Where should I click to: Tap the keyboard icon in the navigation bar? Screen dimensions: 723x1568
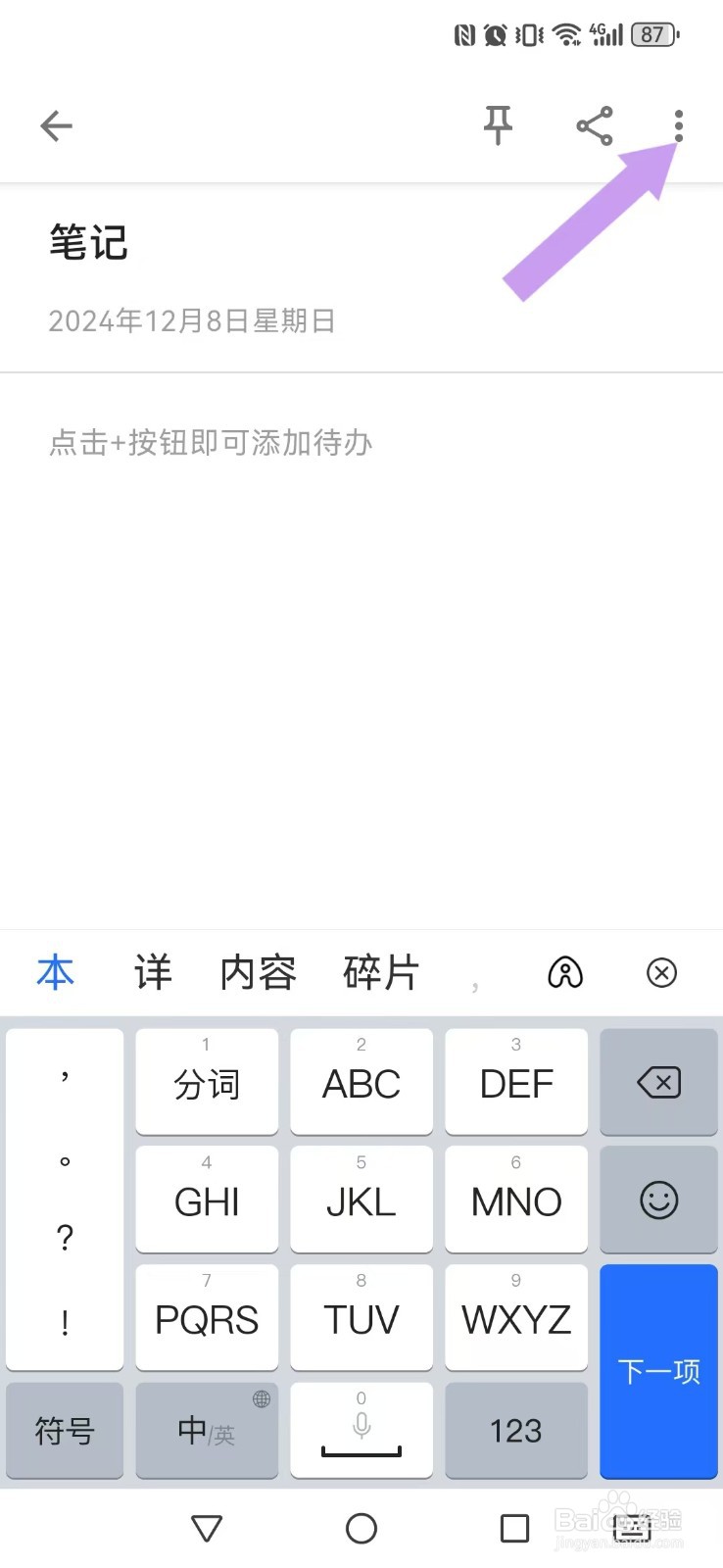pos(633,1528)
